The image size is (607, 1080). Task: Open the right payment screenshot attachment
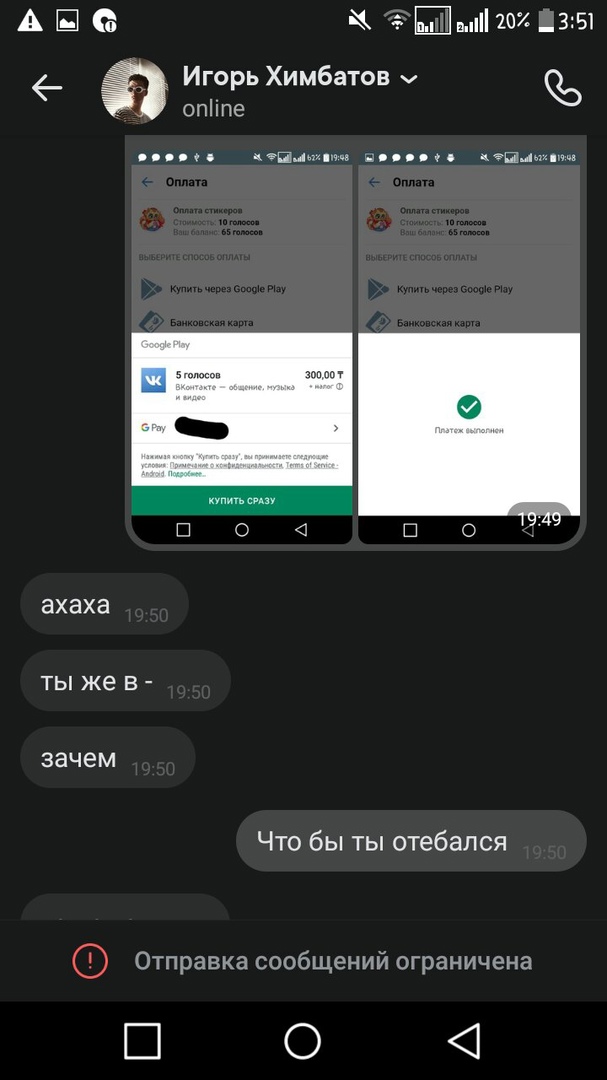[468, 340]
